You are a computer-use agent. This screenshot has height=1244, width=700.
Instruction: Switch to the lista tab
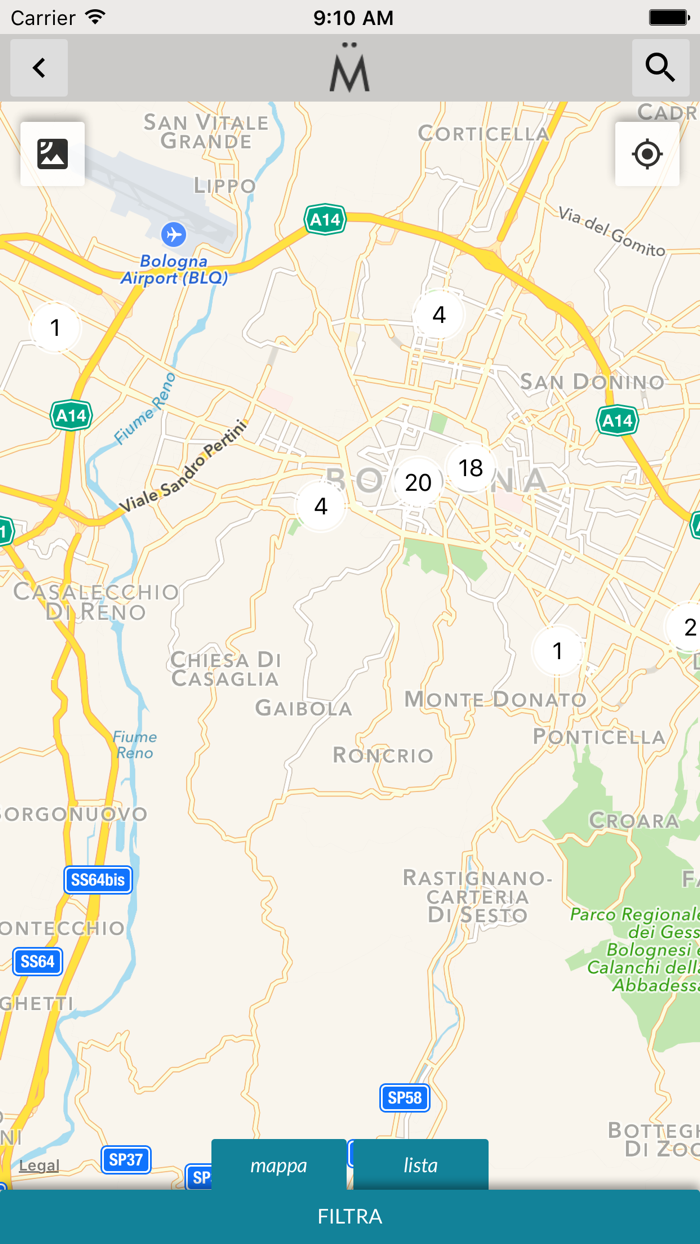421,1165
